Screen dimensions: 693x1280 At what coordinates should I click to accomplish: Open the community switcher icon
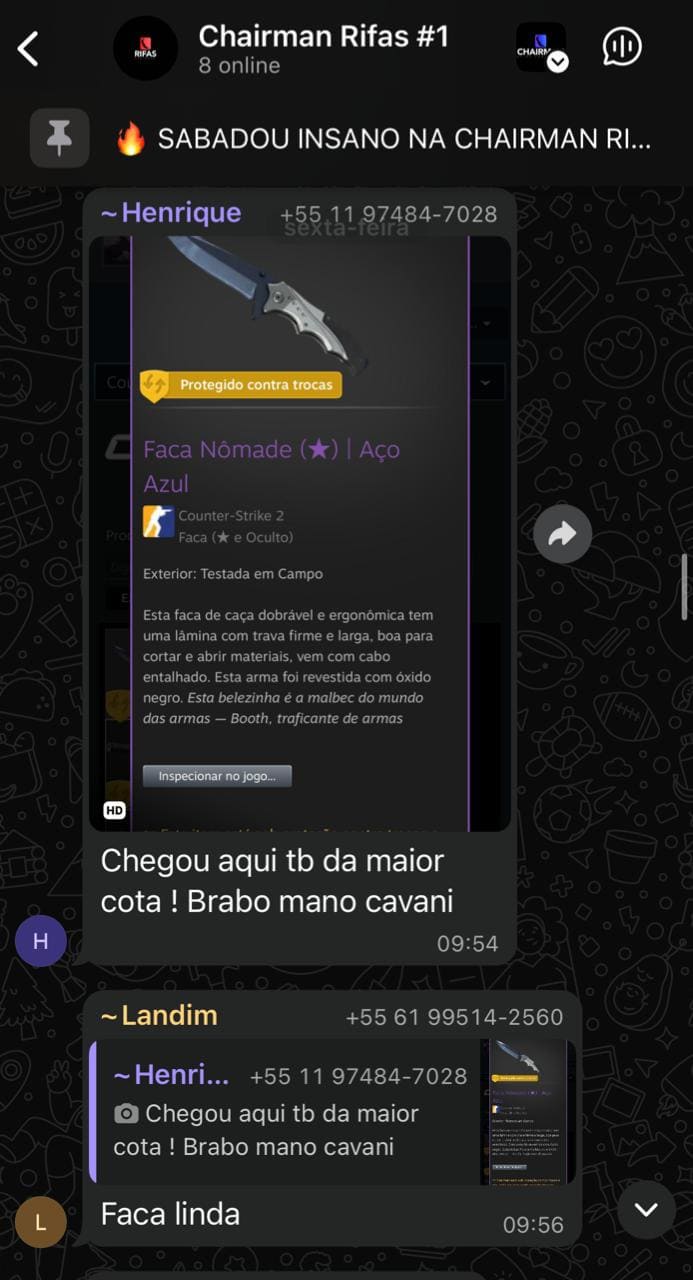click(x=541, y=47)
